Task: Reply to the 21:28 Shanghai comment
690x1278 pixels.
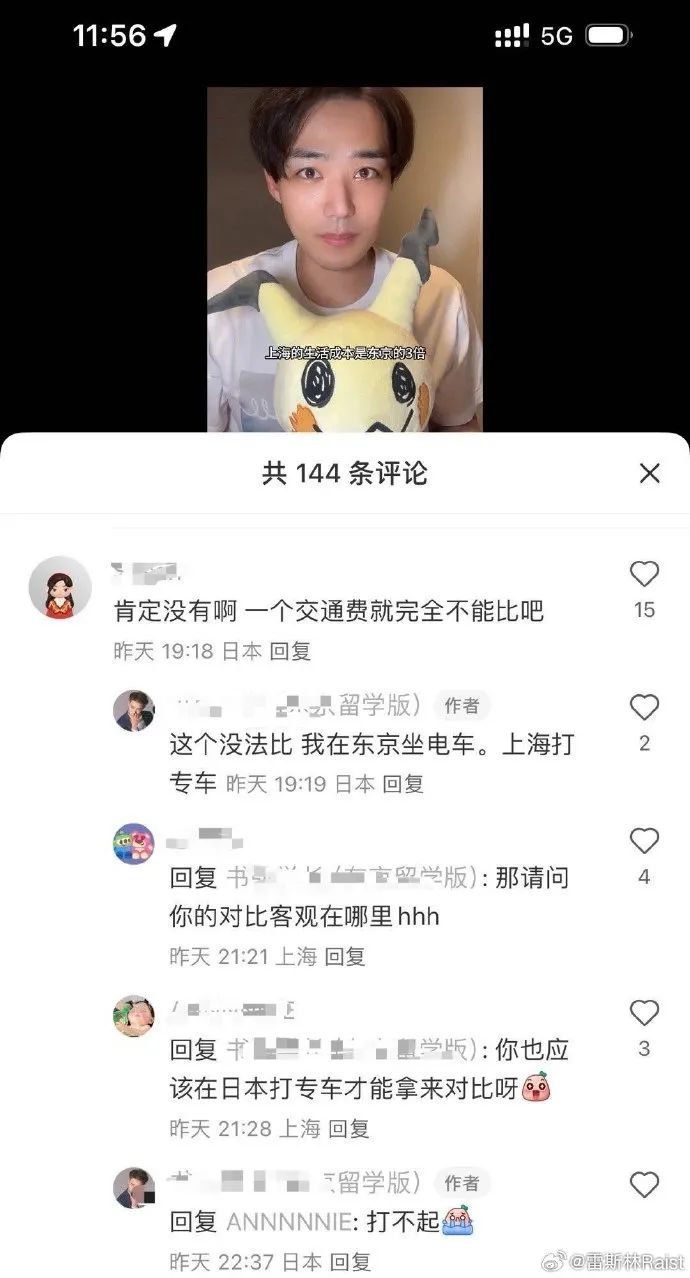Action: click(x=349, y=1129)
